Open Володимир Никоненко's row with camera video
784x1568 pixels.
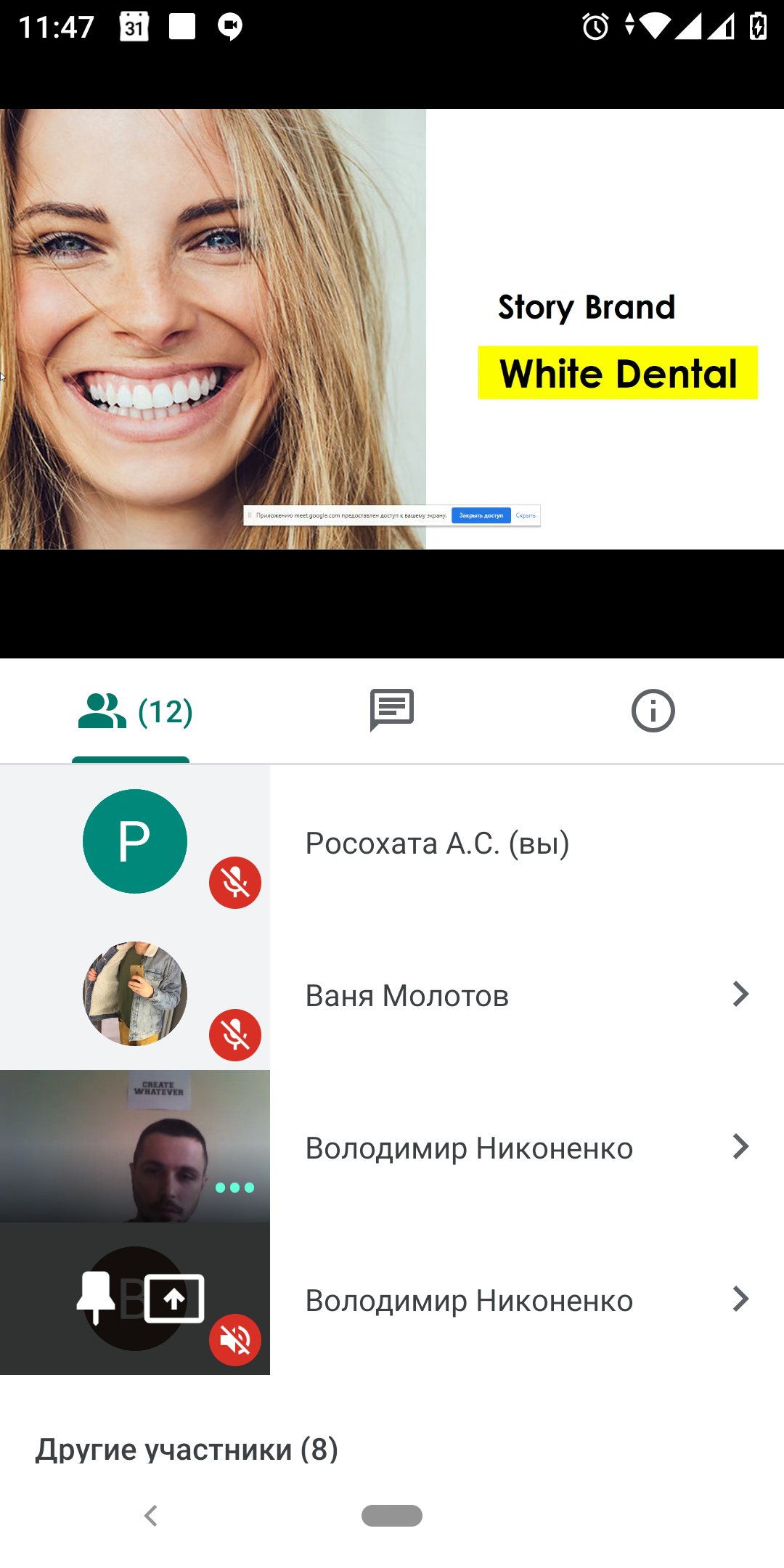(x=392, y=1146)
